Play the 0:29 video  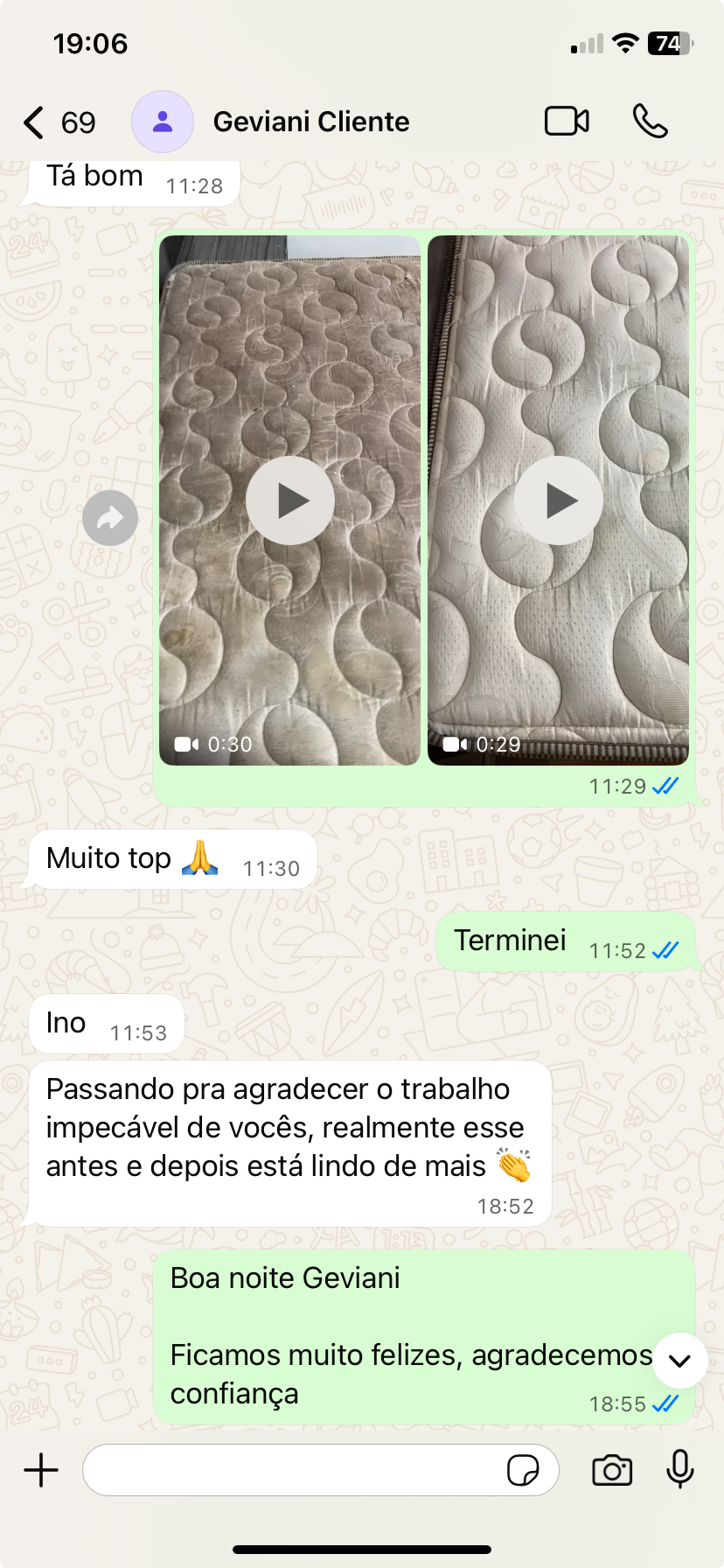pyautogui.click(x=559, y=500)
